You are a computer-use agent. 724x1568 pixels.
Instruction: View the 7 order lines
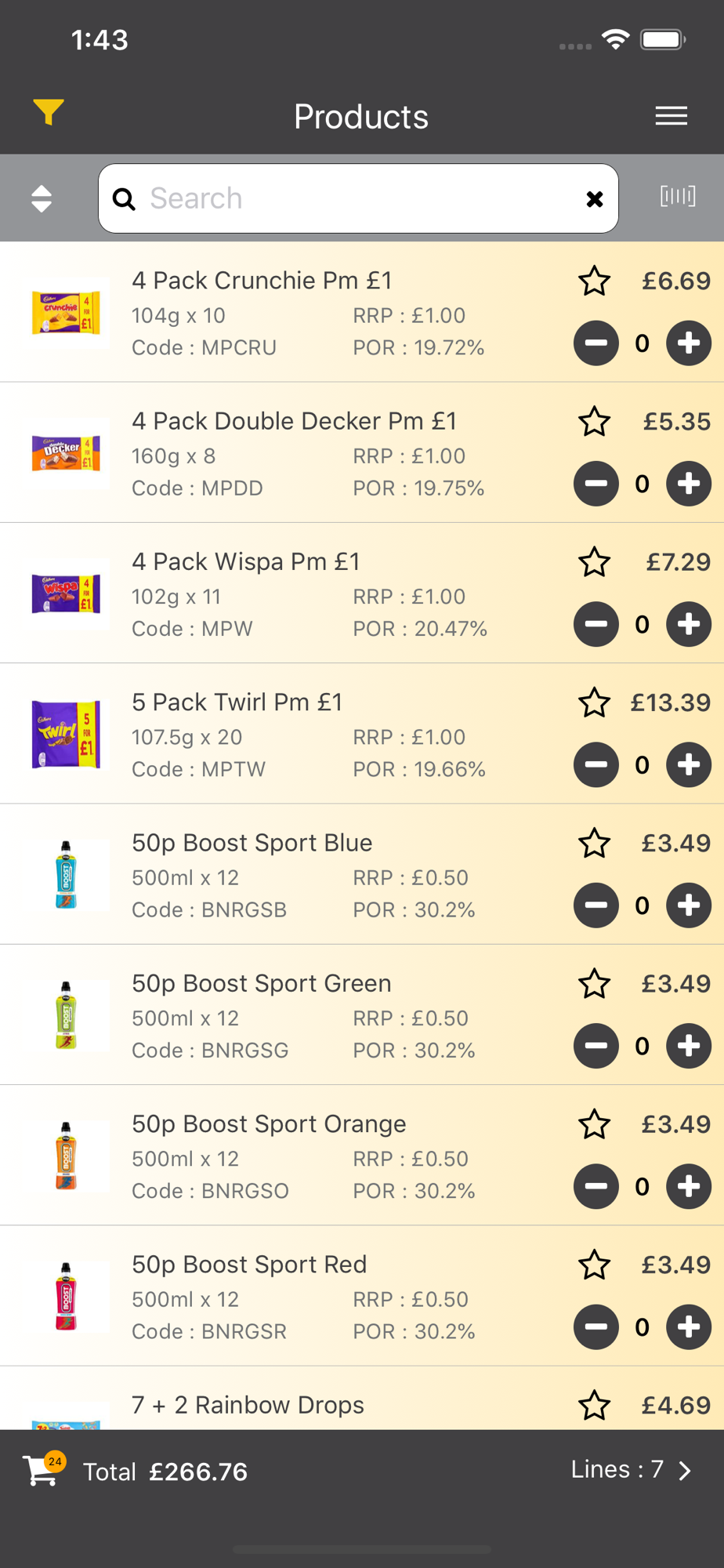click(x=632, y=1470)
